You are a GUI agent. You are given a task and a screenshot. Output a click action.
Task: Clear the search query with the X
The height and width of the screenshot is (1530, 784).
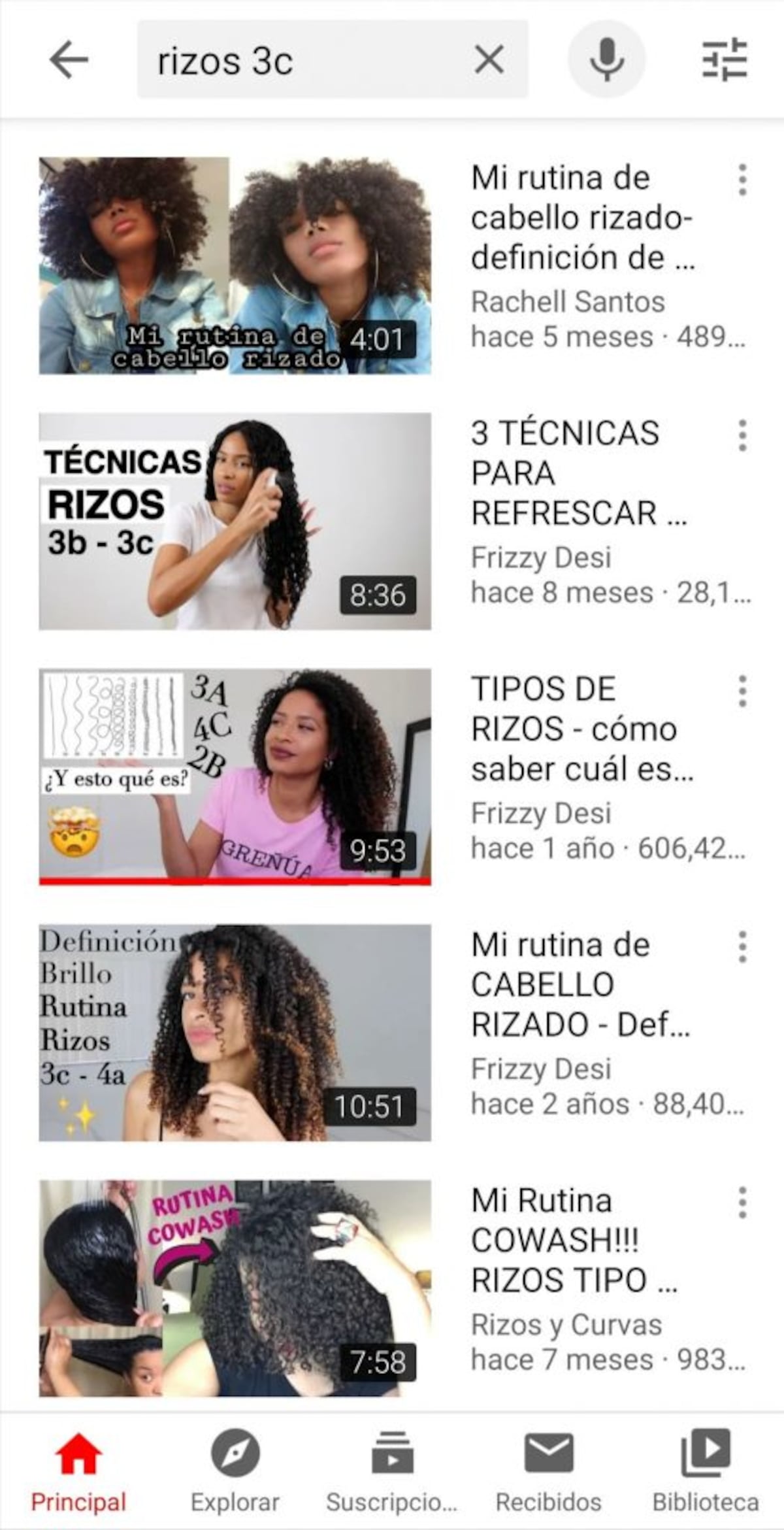(x=488, y=60)
